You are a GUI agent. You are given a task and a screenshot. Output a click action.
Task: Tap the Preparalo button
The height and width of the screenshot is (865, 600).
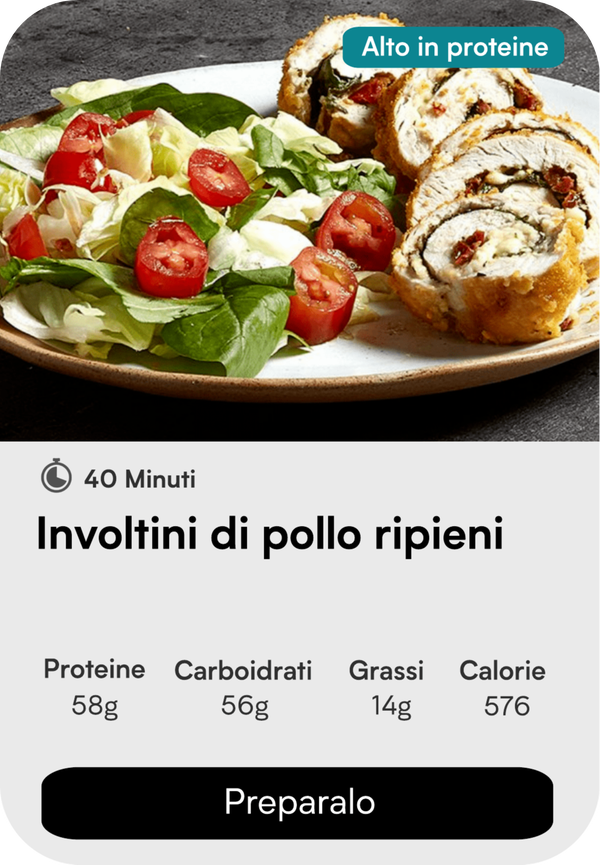tap(298, 802)
